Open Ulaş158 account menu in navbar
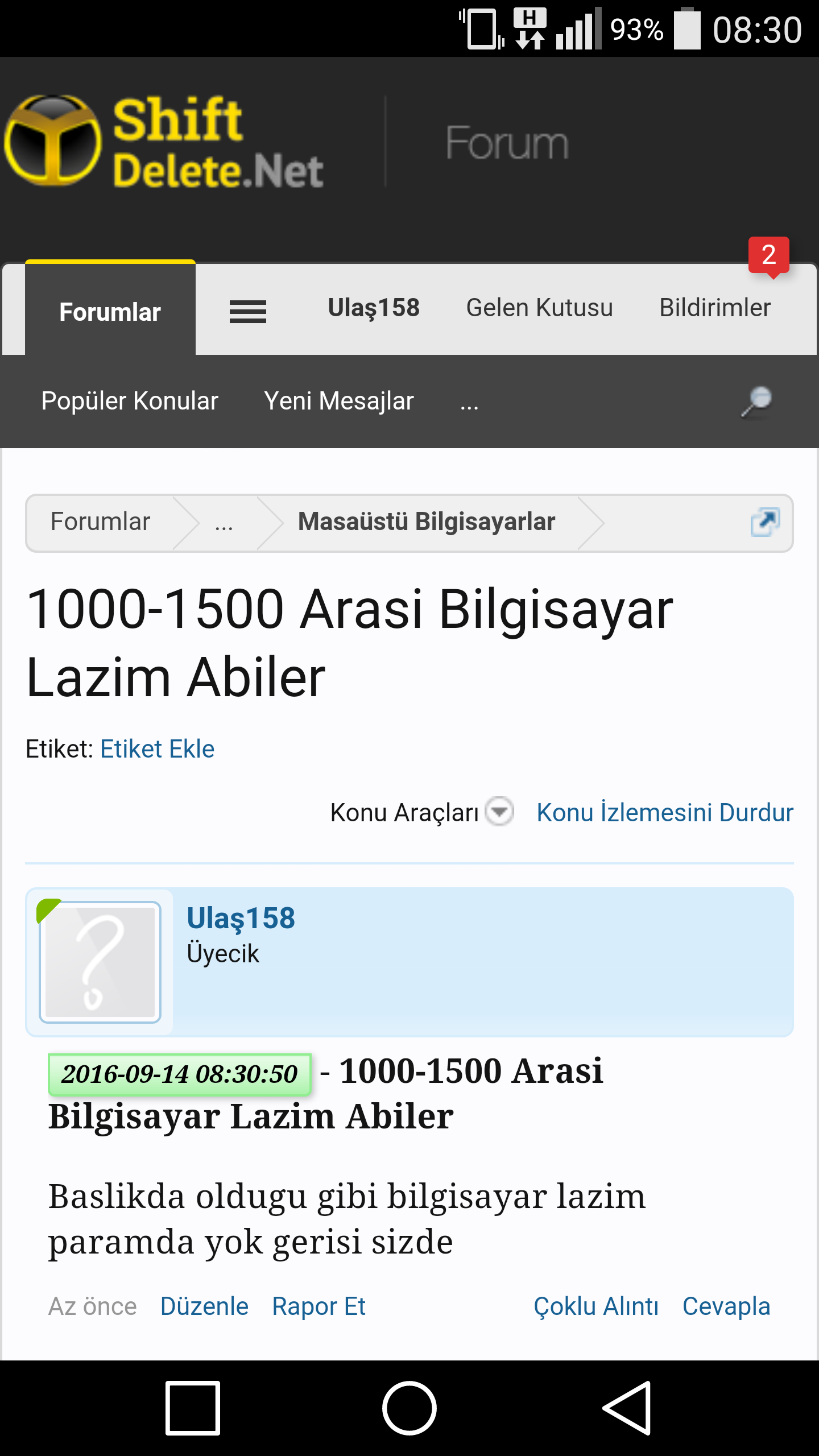Viewport: 819px width, 1456px height. [x=374, y=308]
